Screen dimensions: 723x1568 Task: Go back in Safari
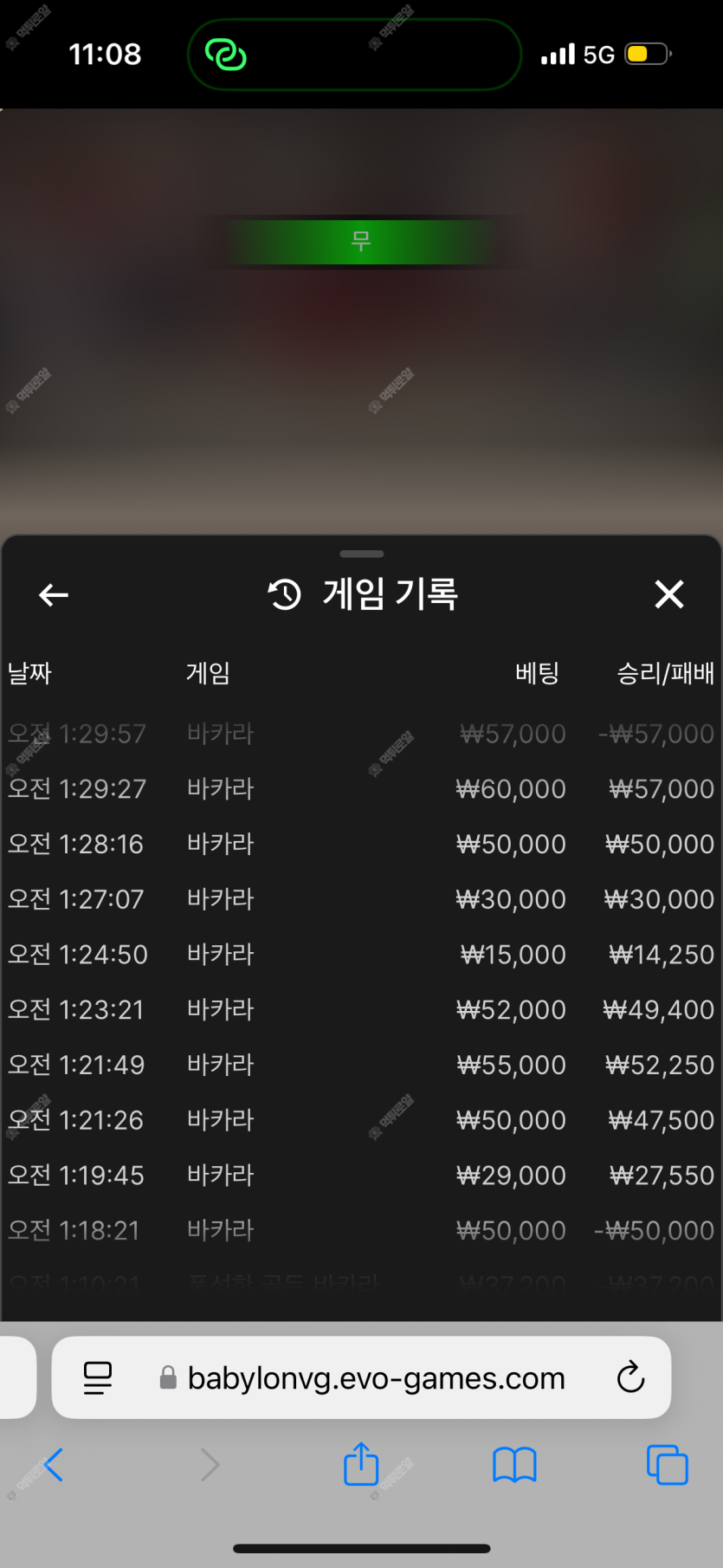point(54,1465)
